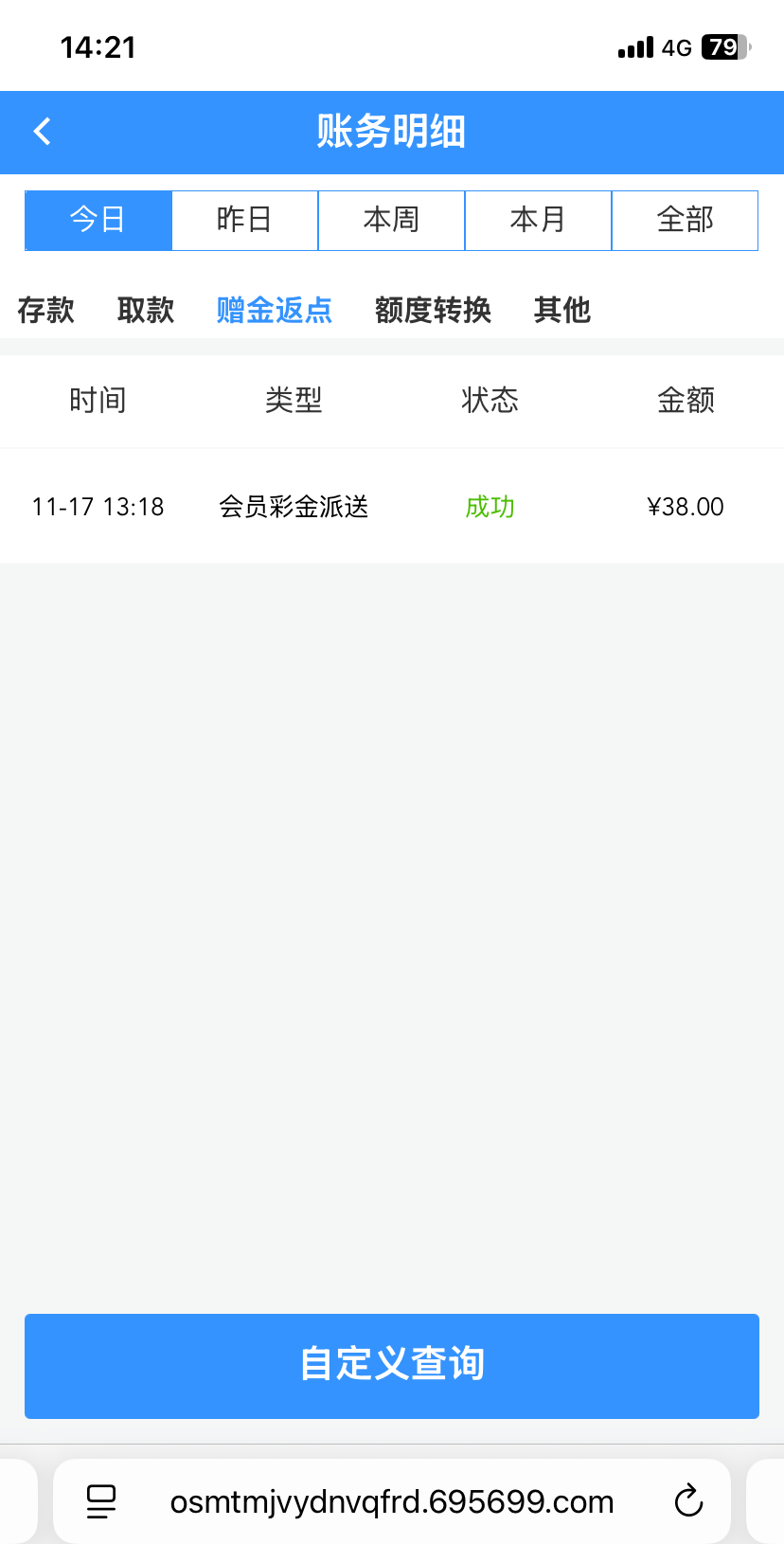Select the 赠金返点 category
The width and height of the screenshot is (784, 1544).
coord(274,310)
